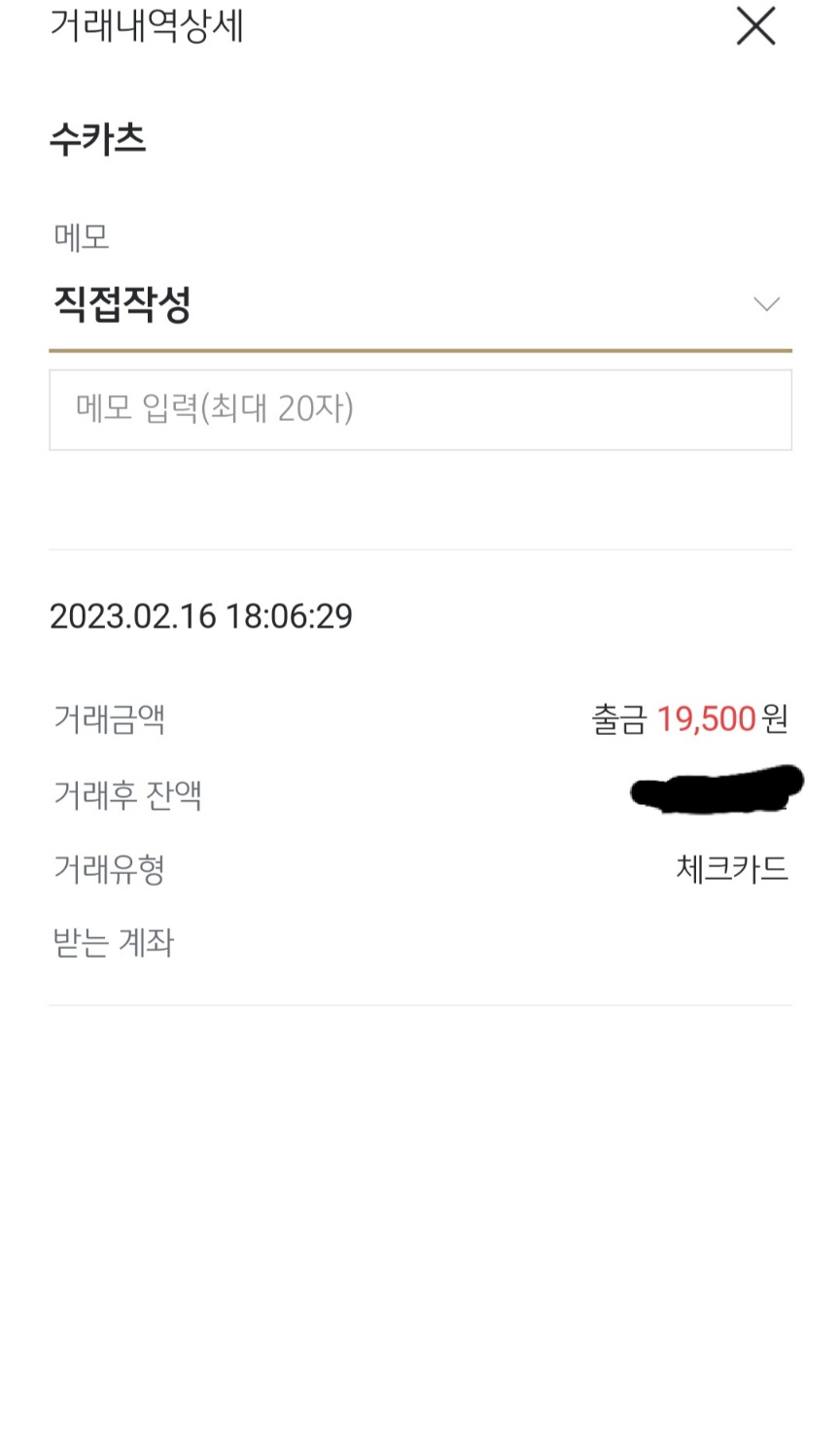Click the 메모 label
This screenshot has height=1433, width=840.
[81, 236]
